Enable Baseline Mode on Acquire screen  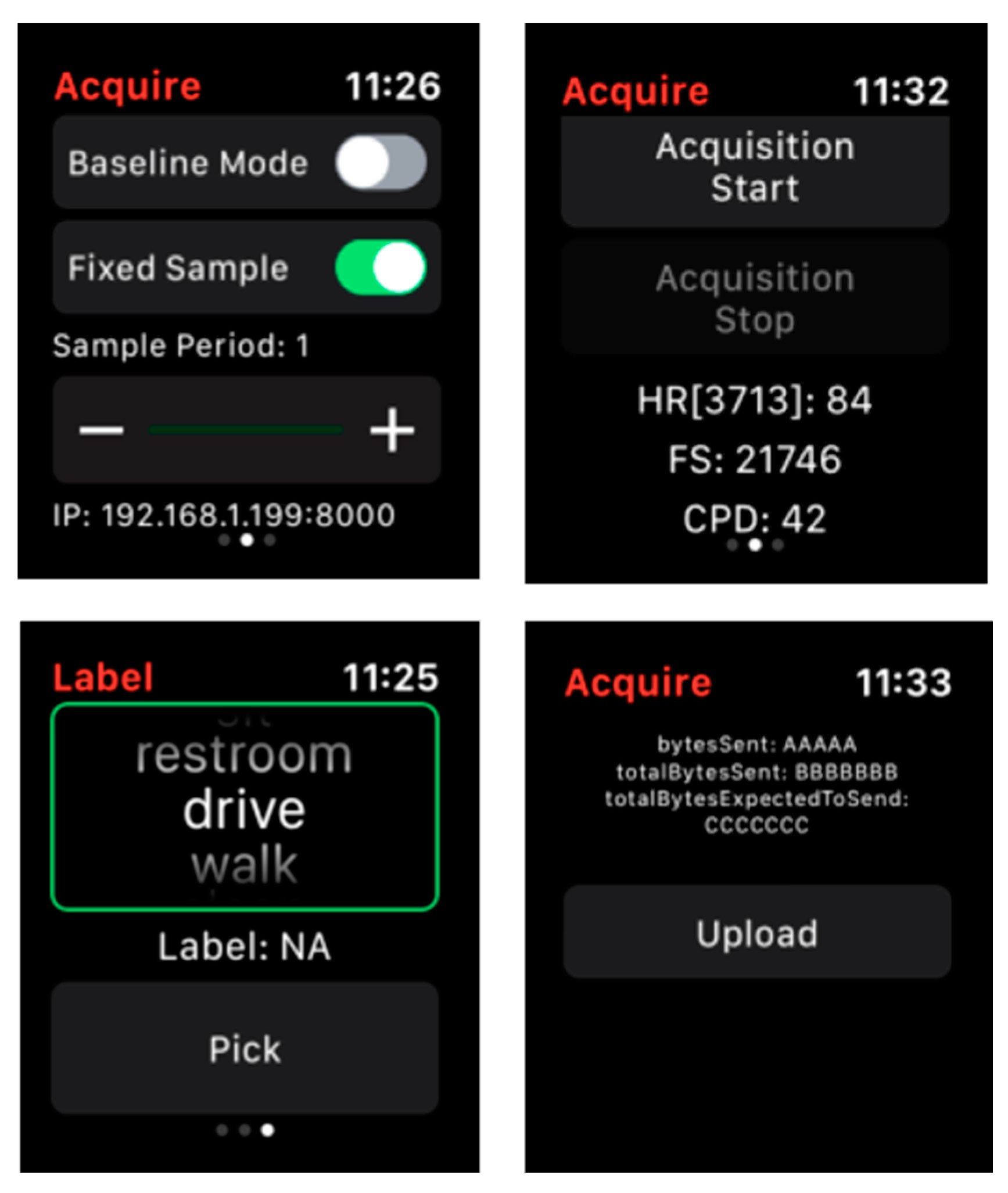[384, 163]
